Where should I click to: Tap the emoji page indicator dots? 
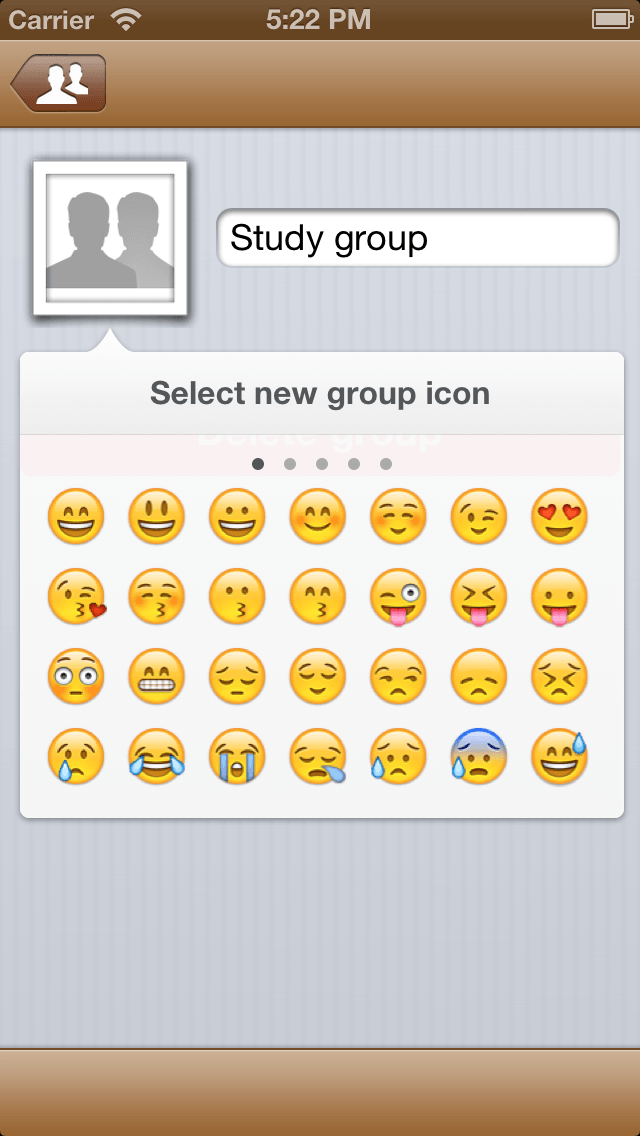coord(322,464)
